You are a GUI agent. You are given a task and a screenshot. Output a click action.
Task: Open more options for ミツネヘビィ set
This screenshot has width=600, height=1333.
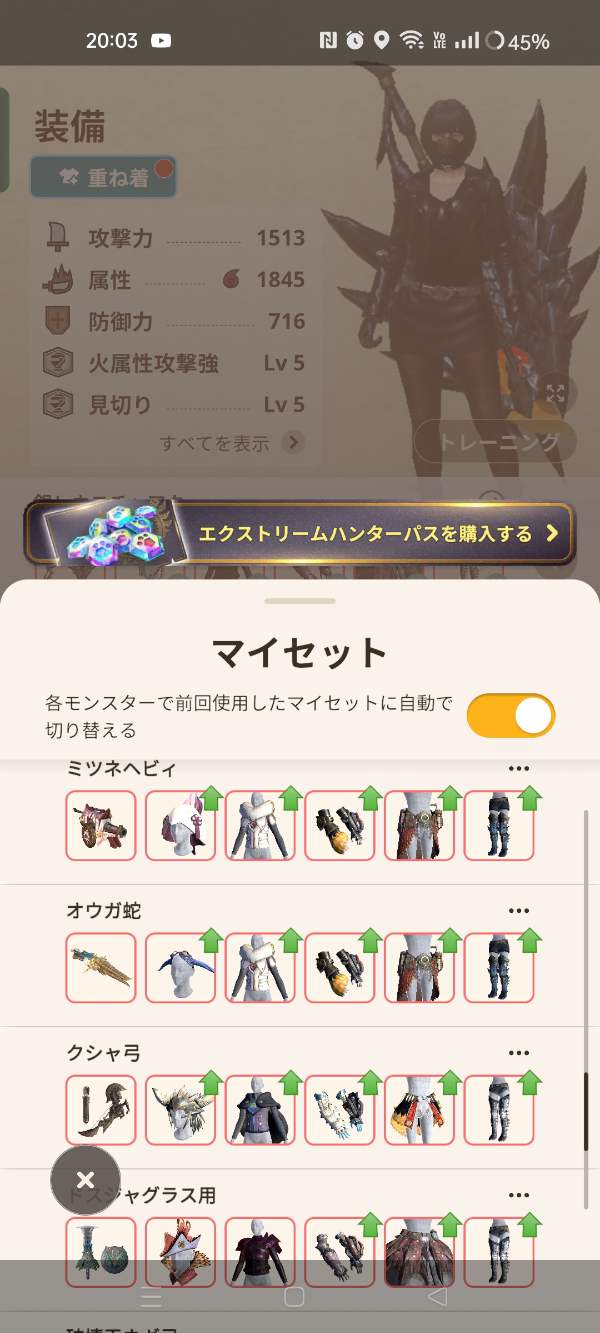pyautogui.click(x=518, y=769)
